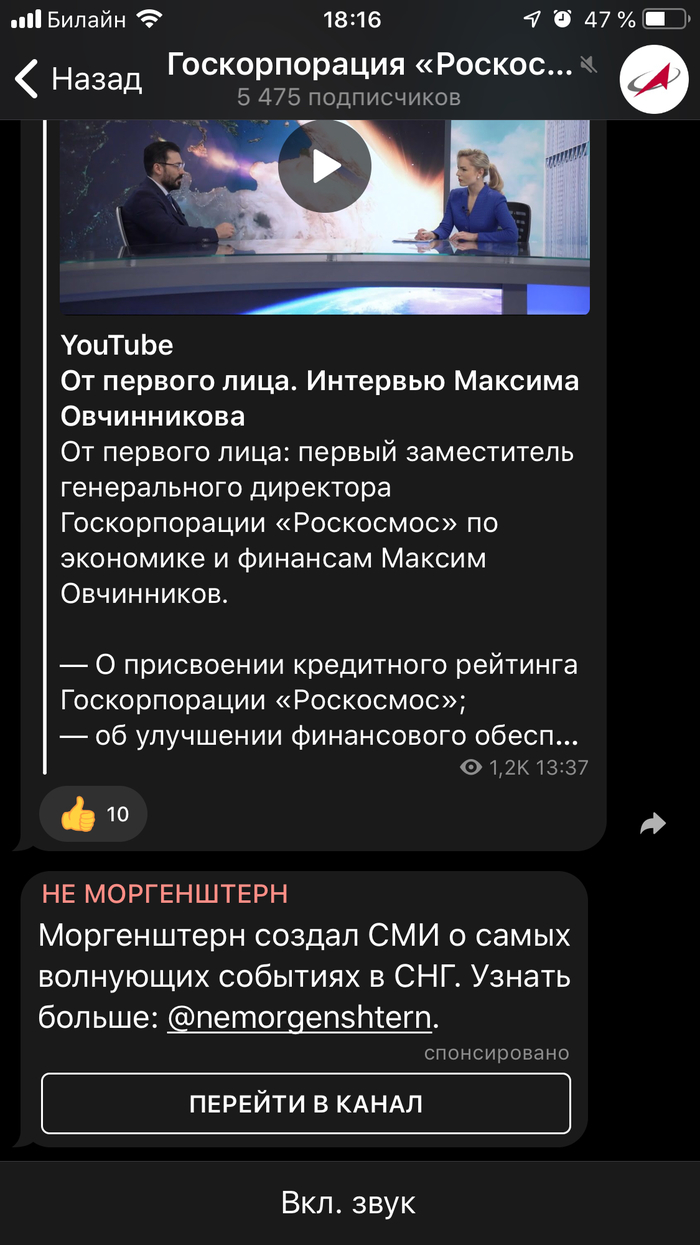Add a thumbs-up reaction to the post
700x1245 pixels.
[93, 814]
